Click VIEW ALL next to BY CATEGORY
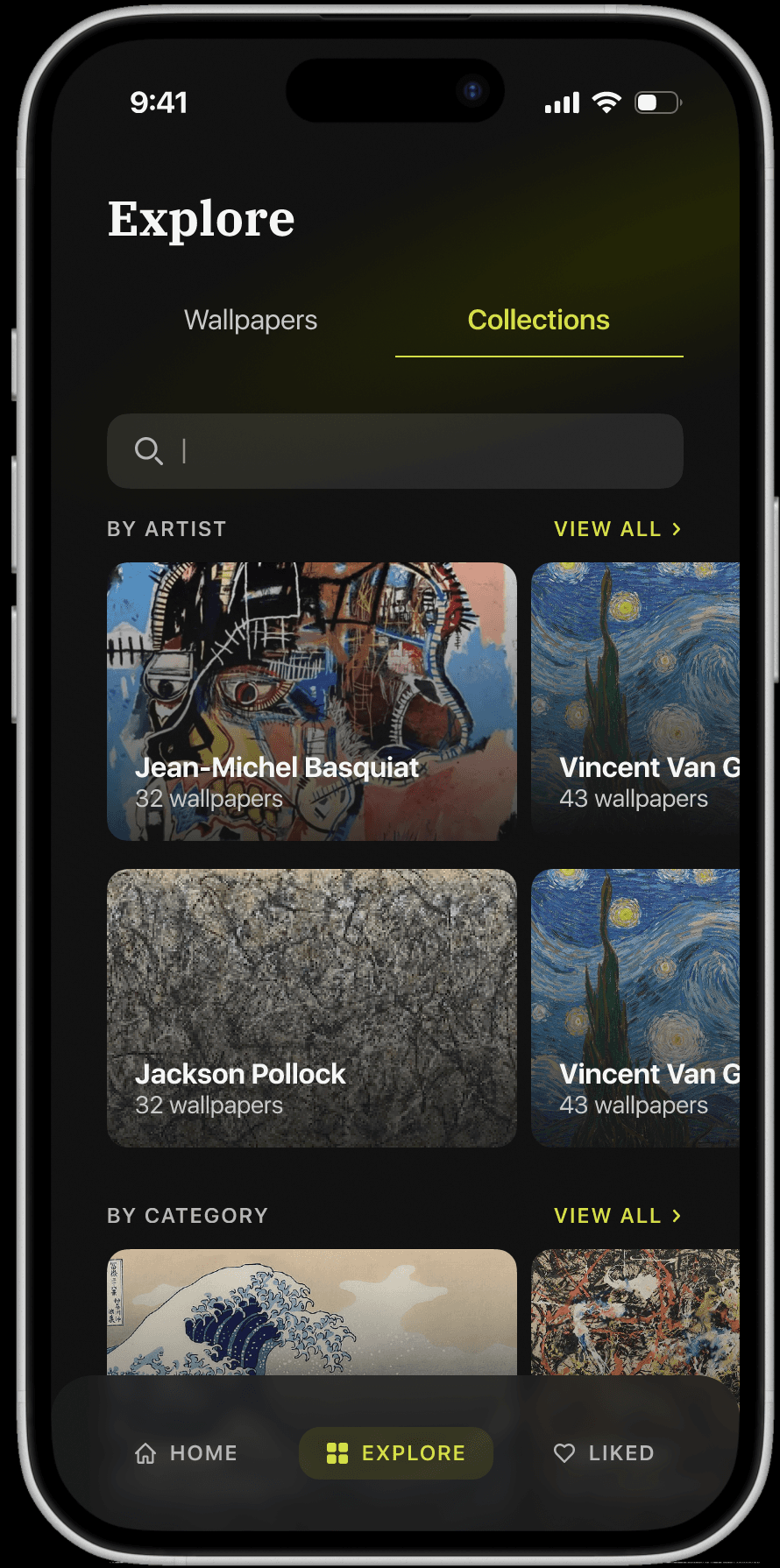 (x=608, y=1216)
